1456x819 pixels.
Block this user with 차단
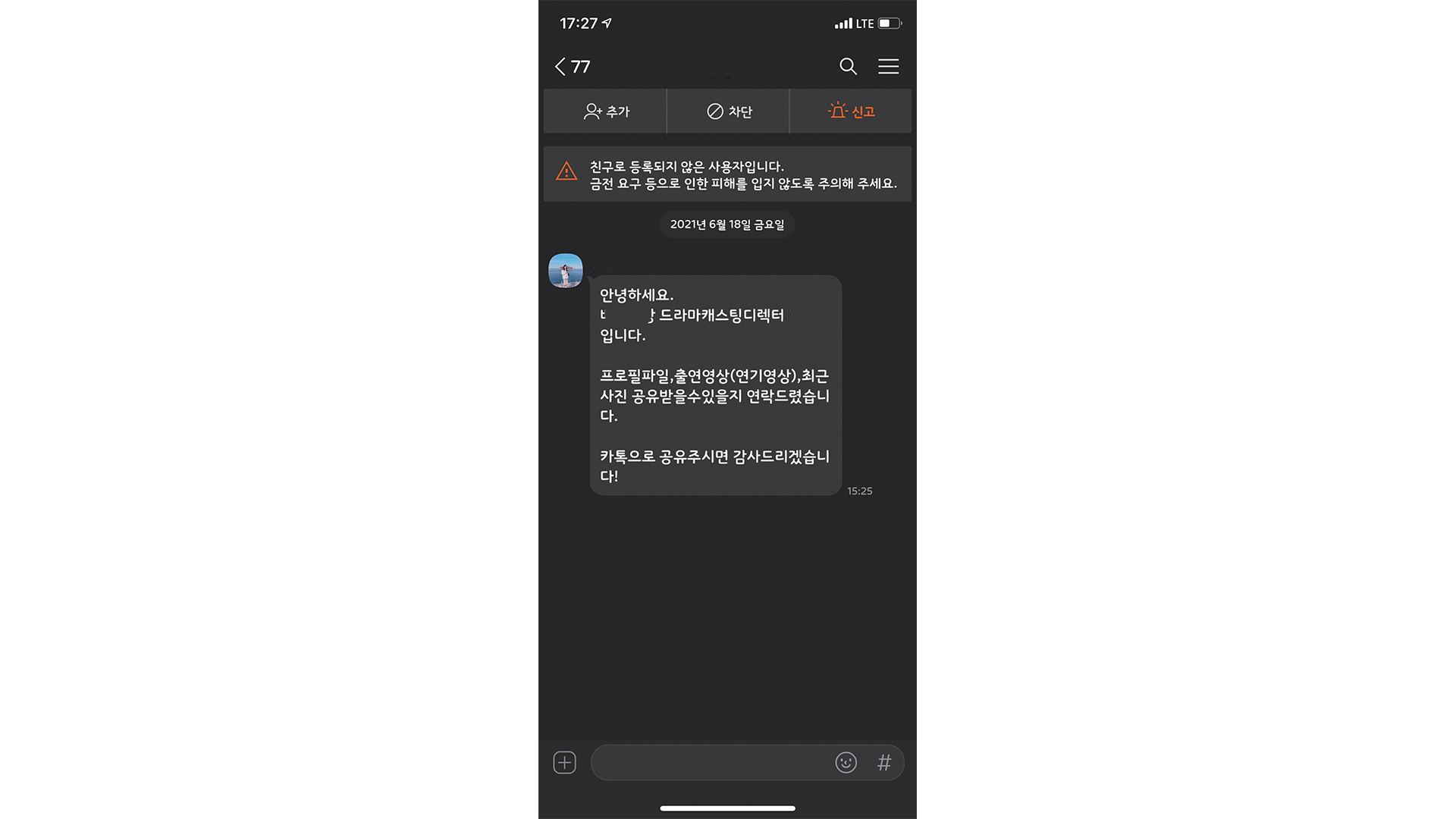tap(729, 111)
